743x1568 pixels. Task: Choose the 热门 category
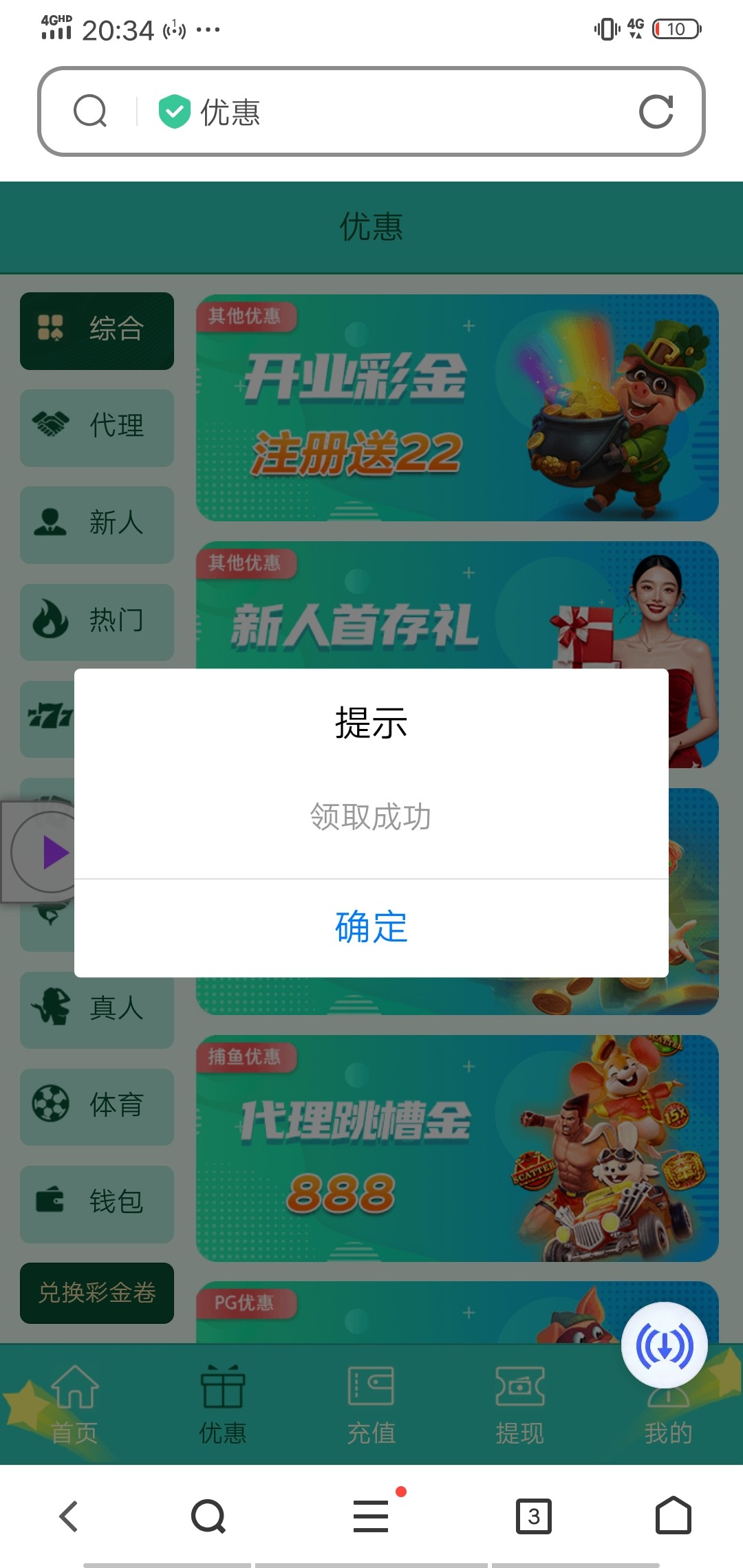tap(97, 622)
